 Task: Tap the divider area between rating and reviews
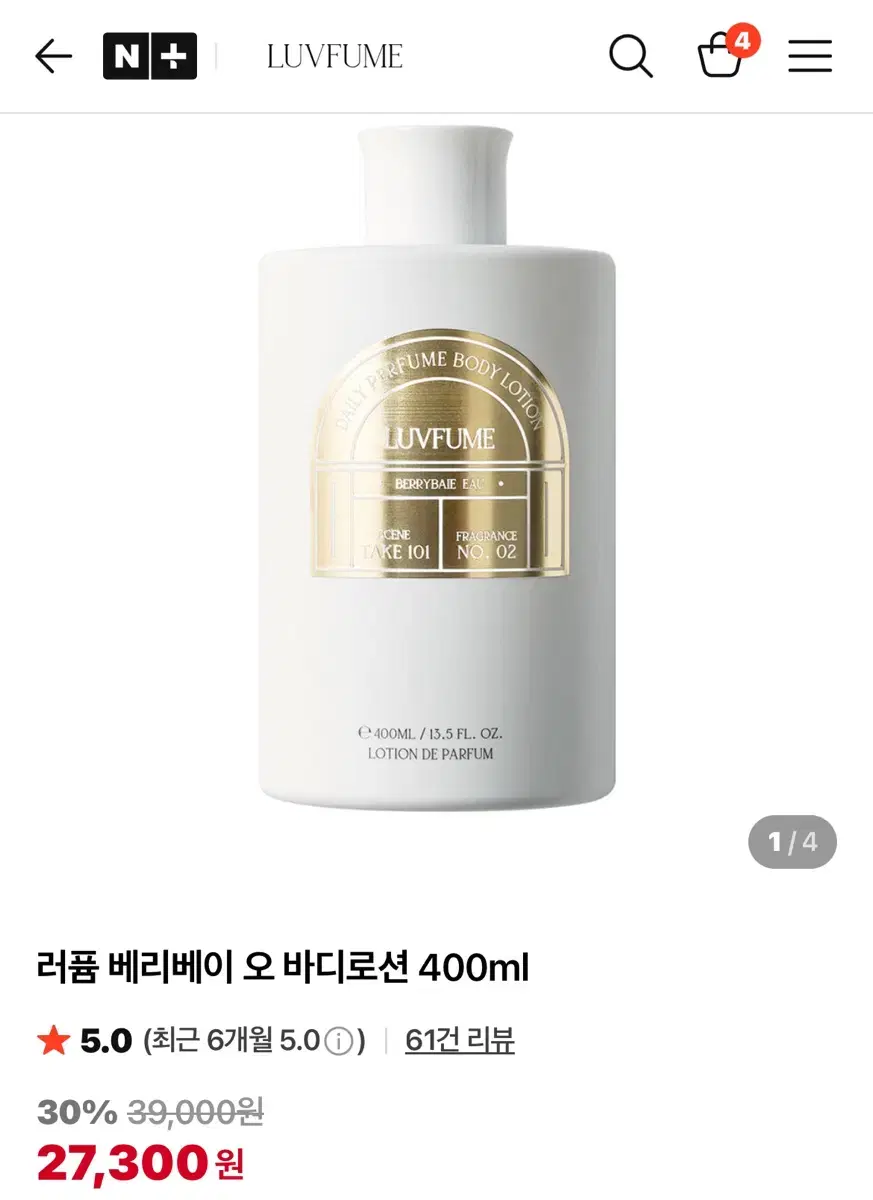point(389,1040)
